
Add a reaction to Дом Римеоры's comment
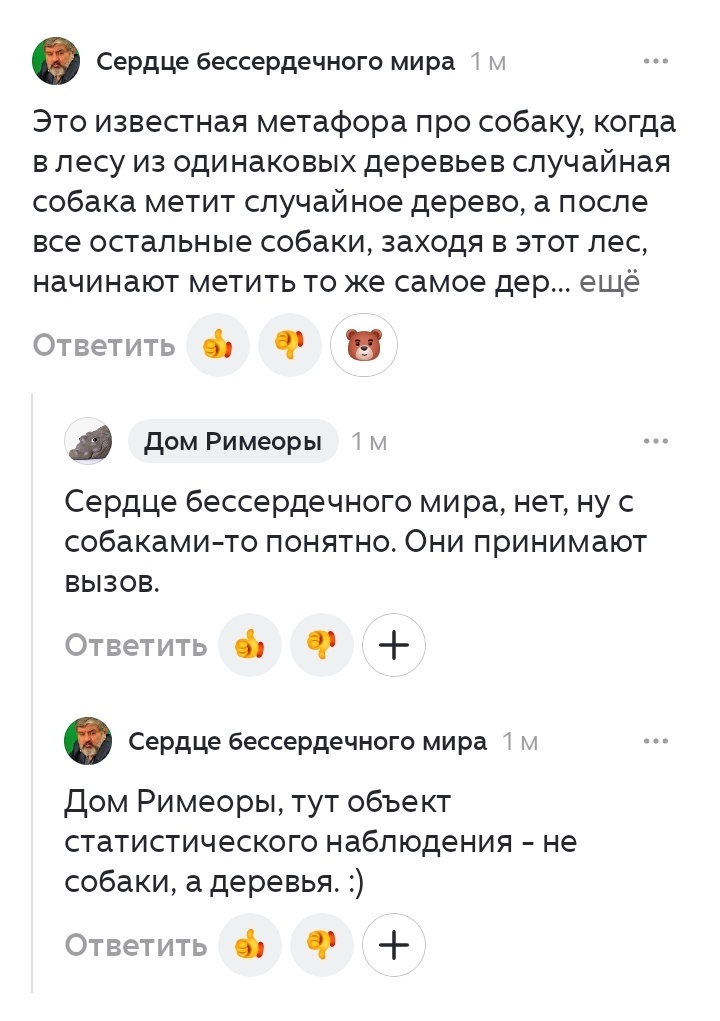pyautogui.click(x=394, y=645)
